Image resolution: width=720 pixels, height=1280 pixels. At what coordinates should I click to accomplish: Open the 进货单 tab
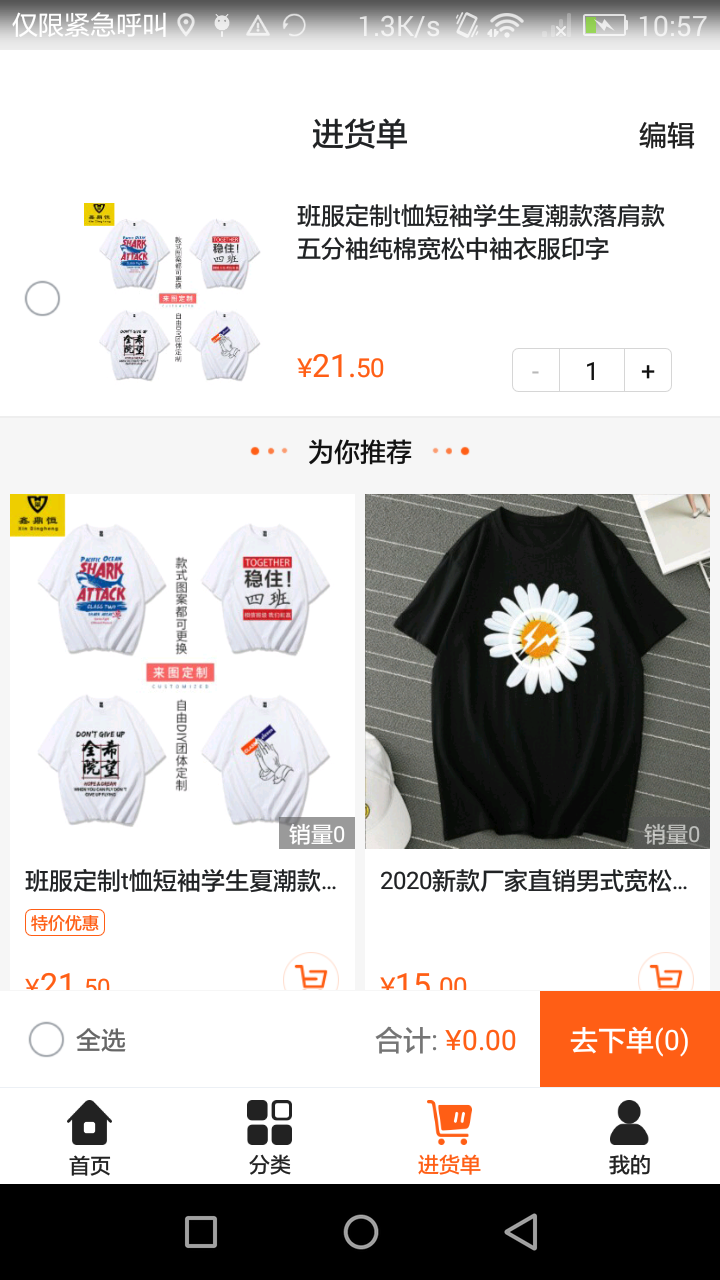[x=449, y=1137]
